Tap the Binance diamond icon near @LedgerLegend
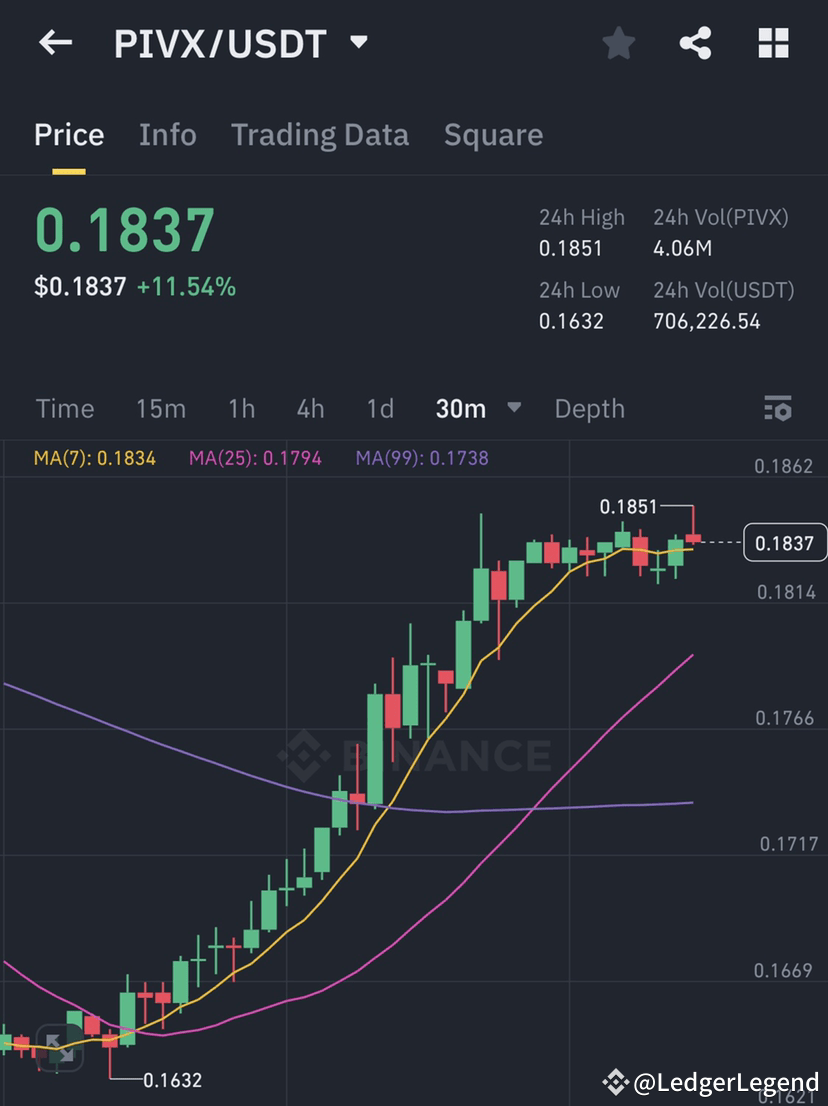The image size is (828, 1106). [614, 1081]
